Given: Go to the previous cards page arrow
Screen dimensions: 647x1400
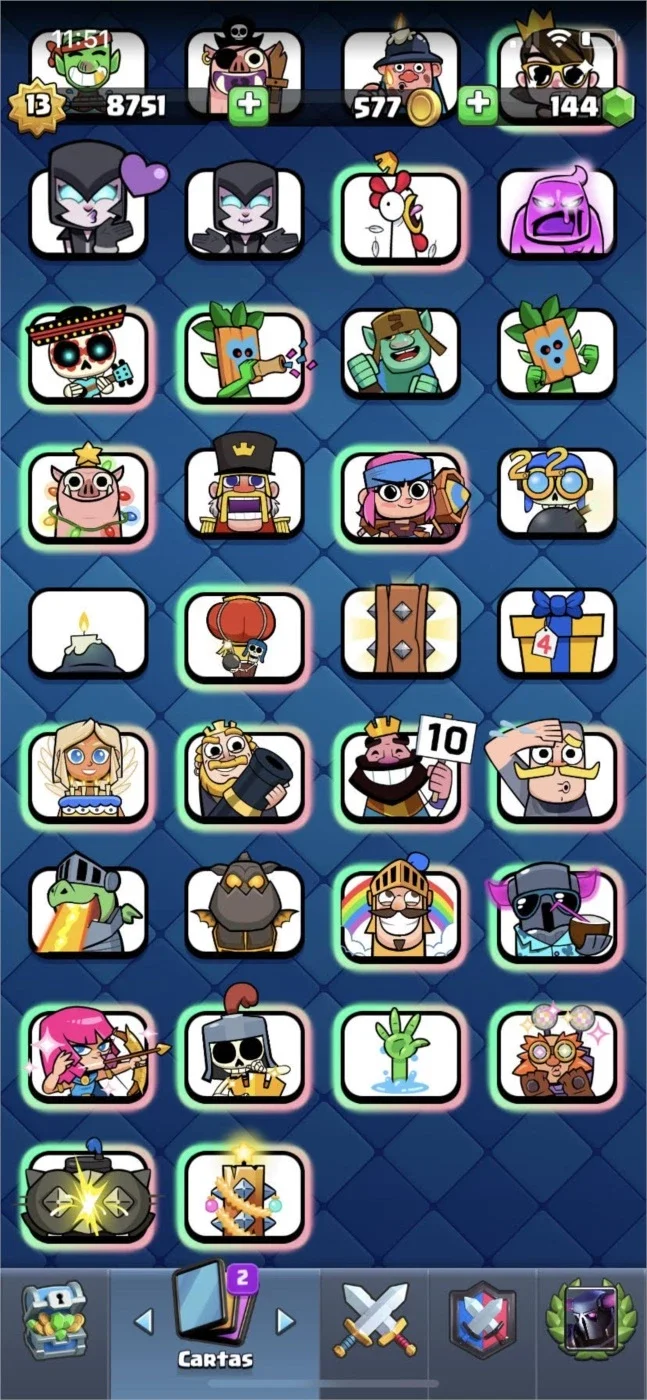Looking at the screenshot, I should (144, 1322).
